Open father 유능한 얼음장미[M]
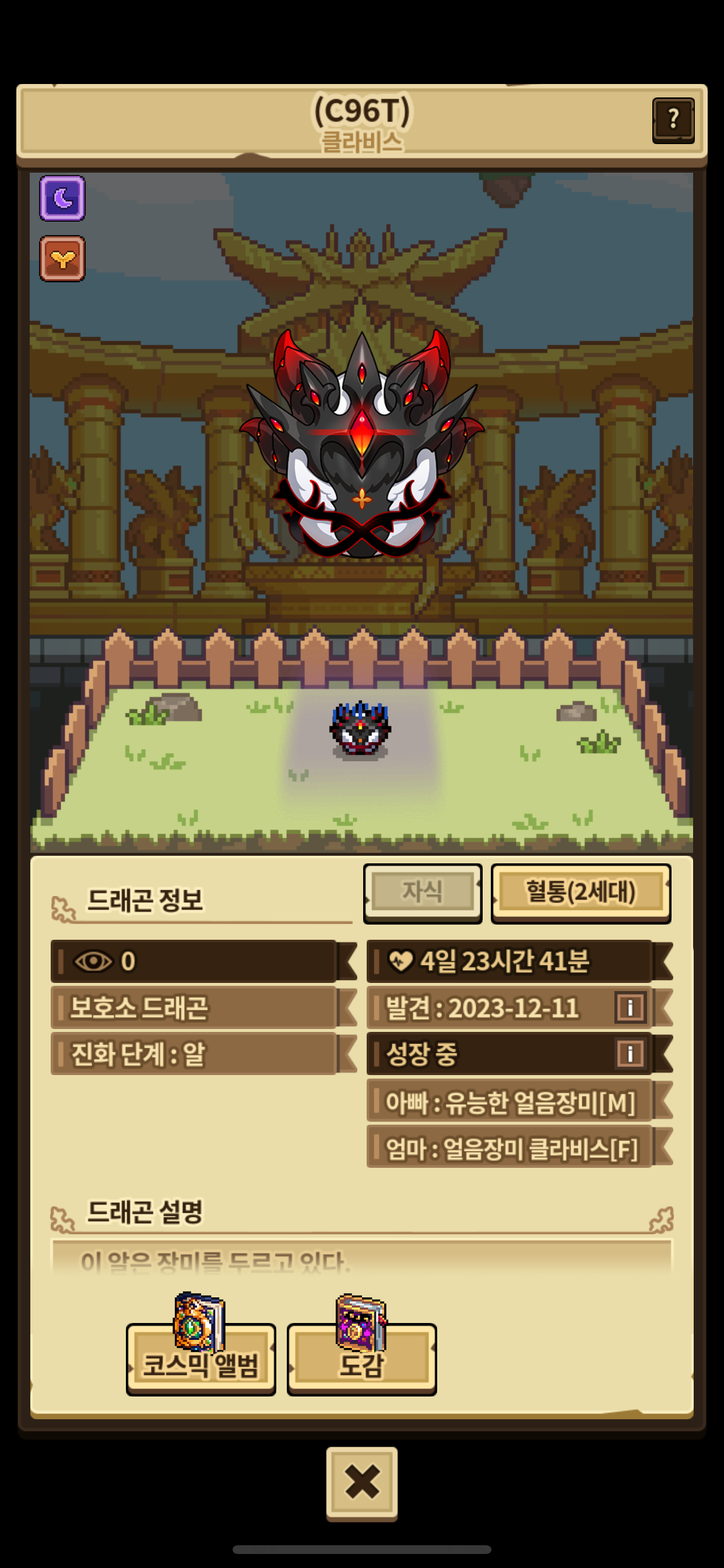The width and height of the screenshot is (724, 1568). tap(510, 1101)
